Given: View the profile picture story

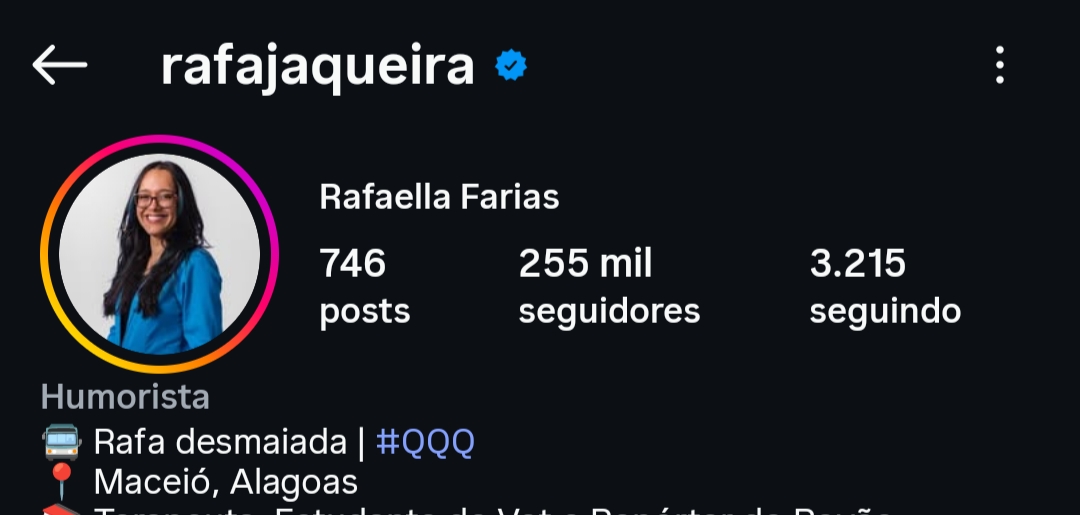Looking at the screenshot, I should 159,254.
